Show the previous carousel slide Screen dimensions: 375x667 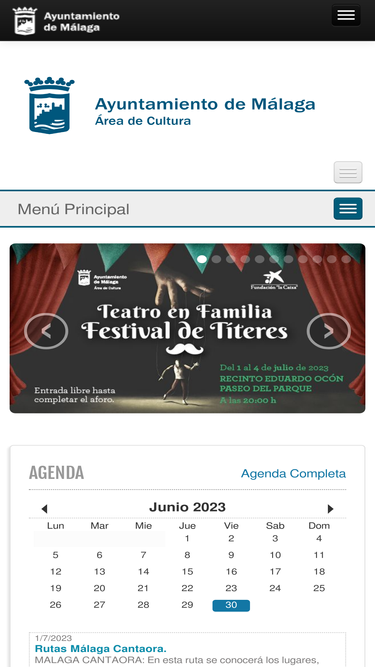46,331
